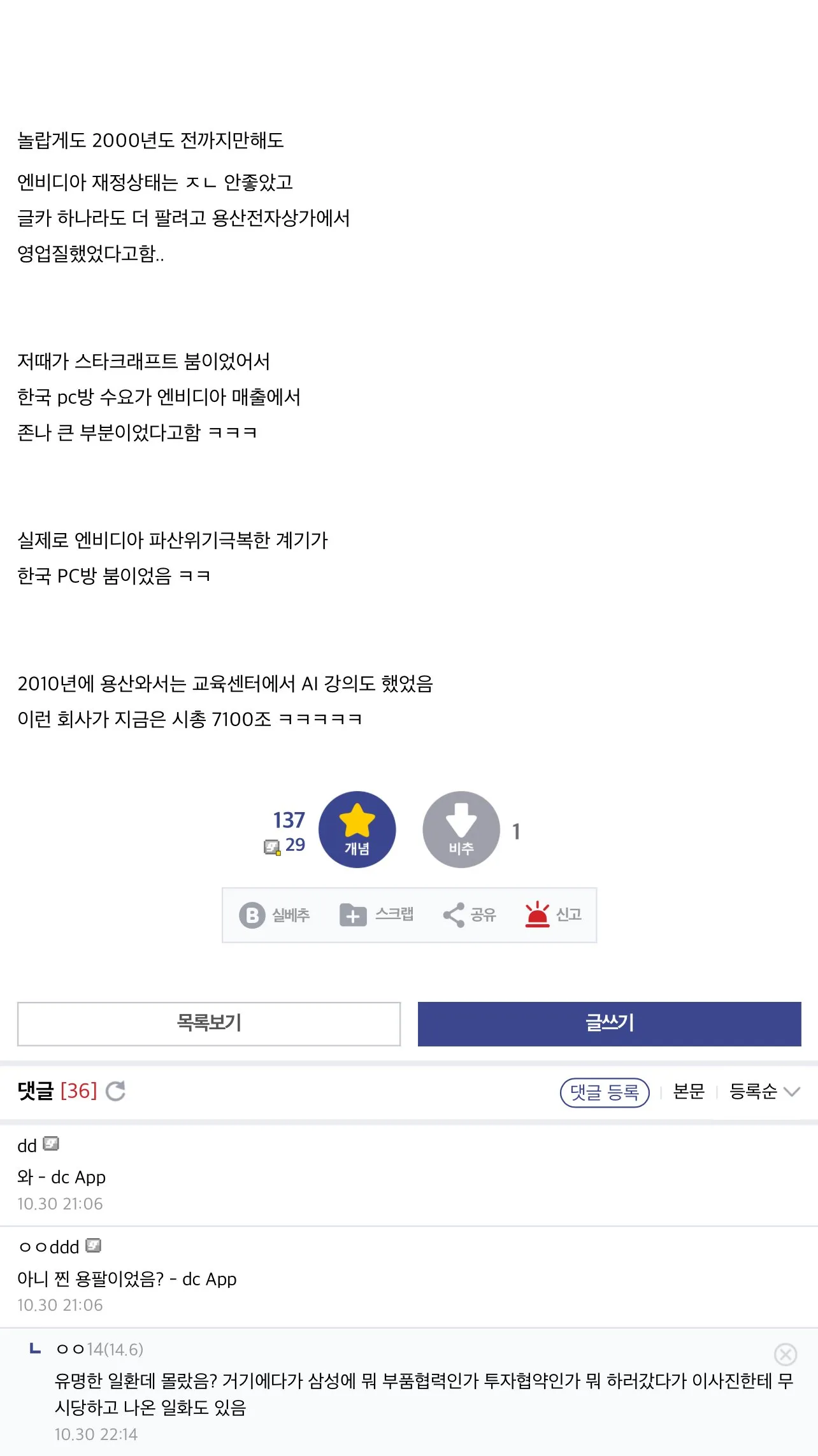Share the post via 공유
Screen dimensions: 818x1456
pos(470,915)
